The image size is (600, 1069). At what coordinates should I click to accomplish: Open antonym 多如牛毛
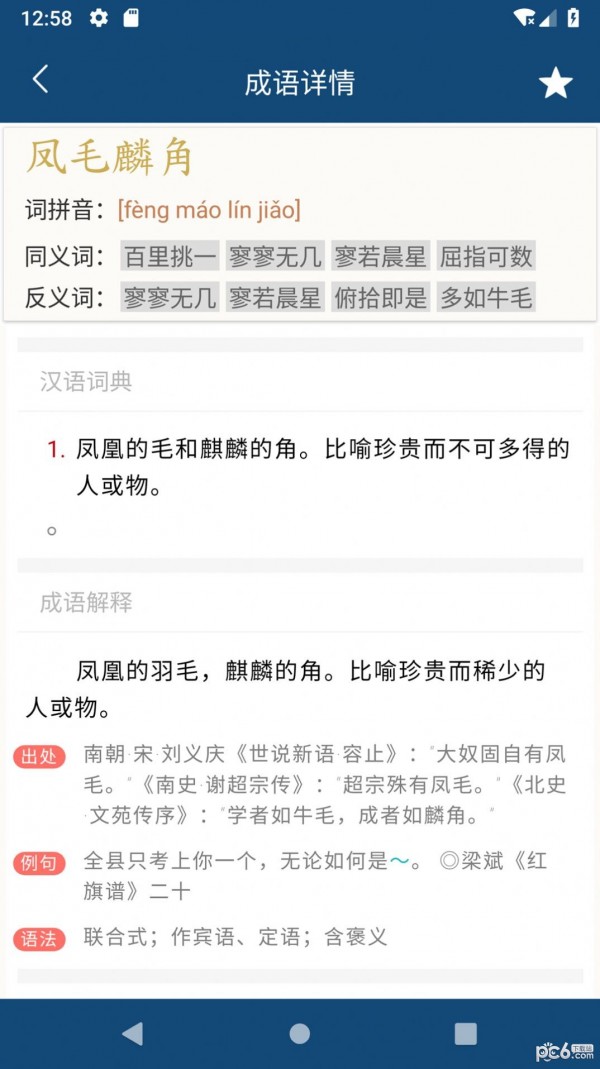point(486,297)
